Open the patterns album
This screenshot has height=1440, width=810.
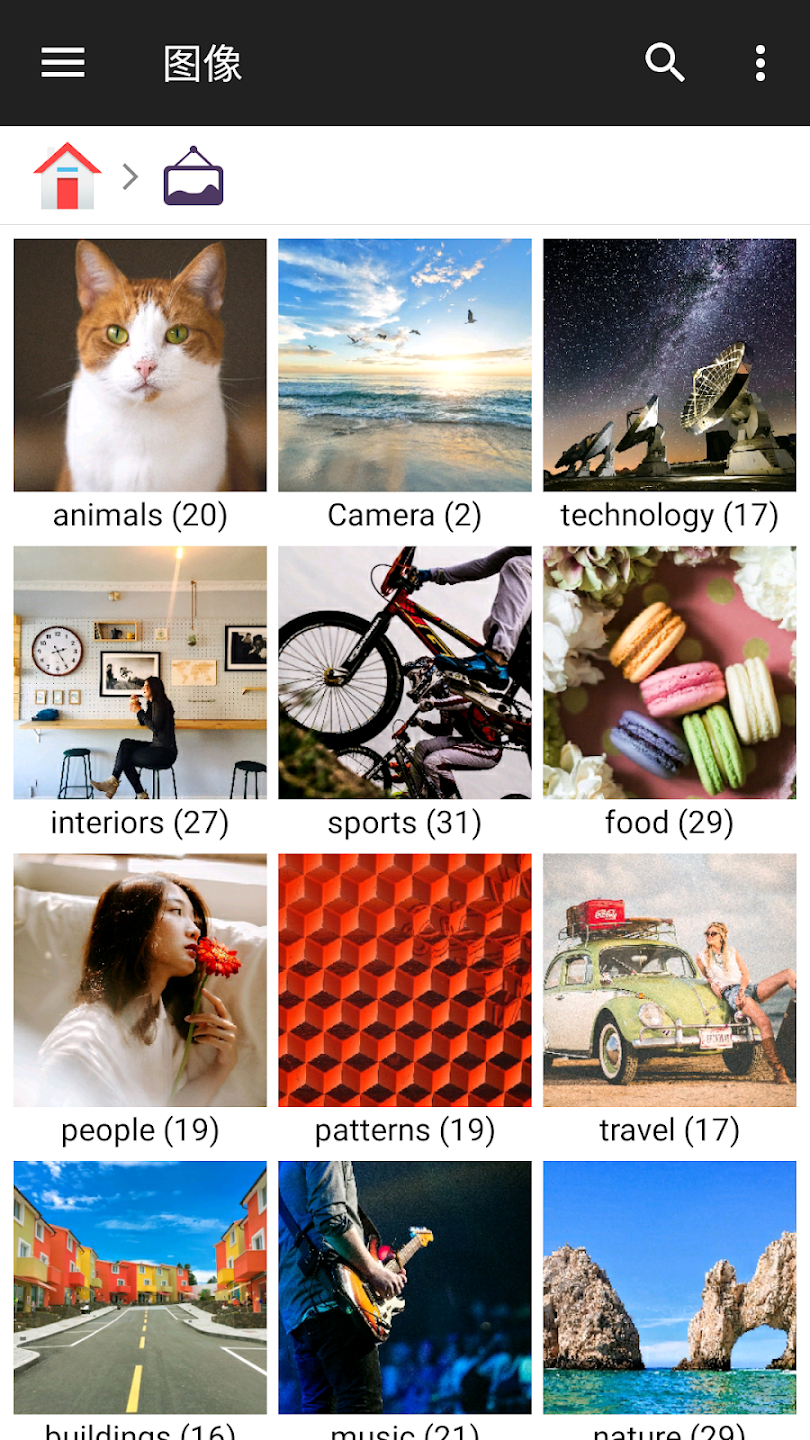click(x=404, y=979)
